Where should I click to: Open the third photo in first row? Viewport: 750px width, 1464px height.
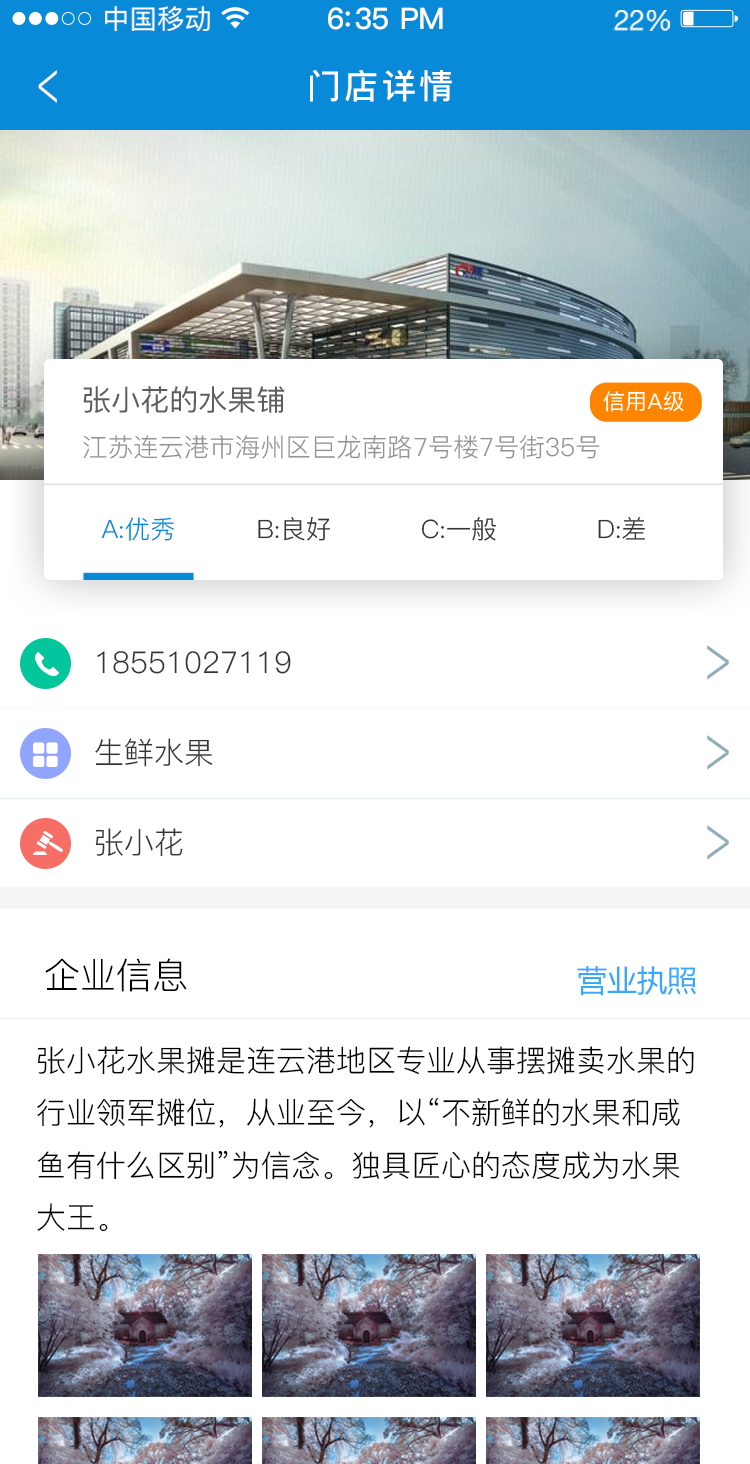pyautogui.click(x=592, y=1325)
